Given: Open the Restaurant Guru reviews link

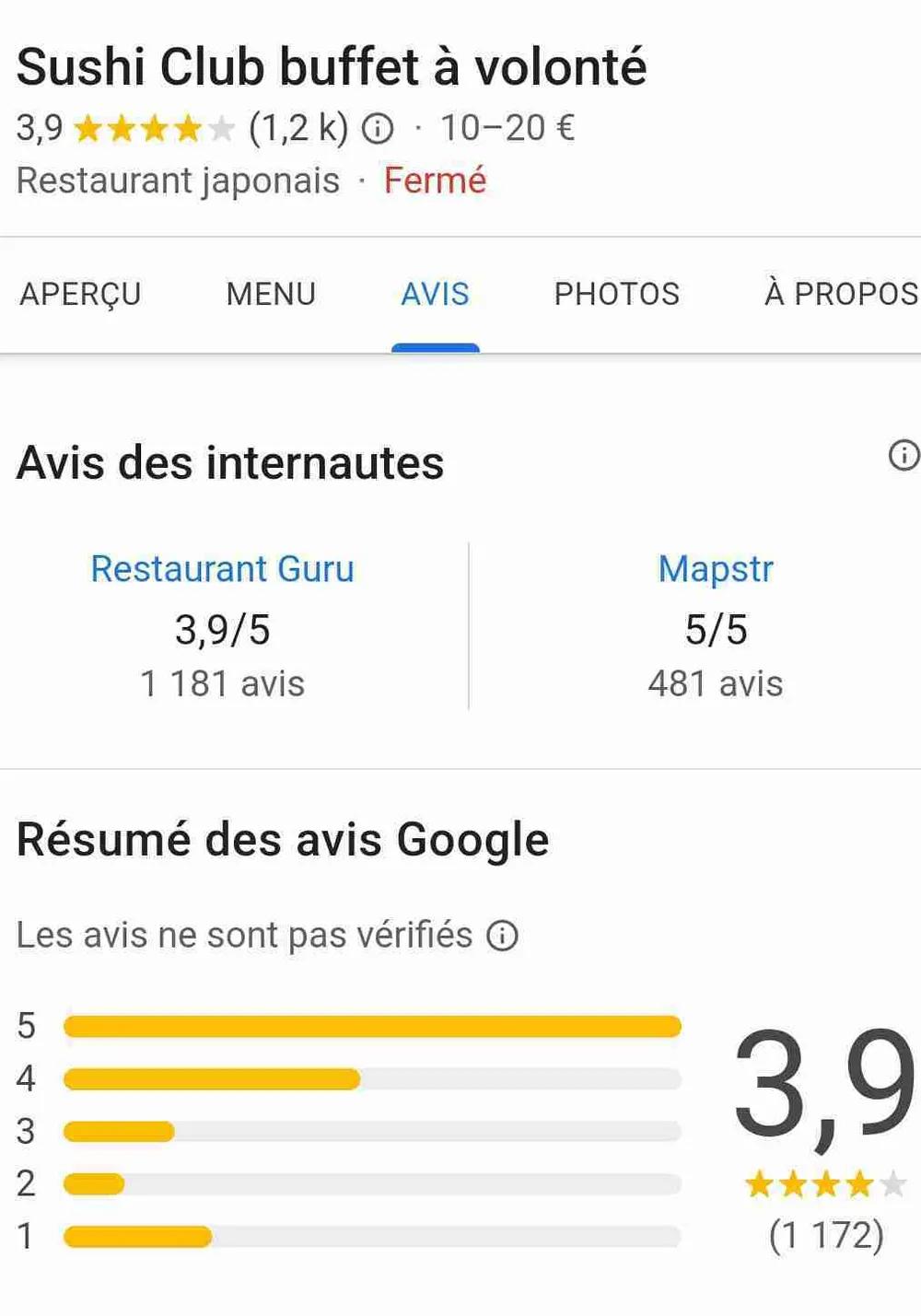Looking at the screenshot, I should [222, 569].
